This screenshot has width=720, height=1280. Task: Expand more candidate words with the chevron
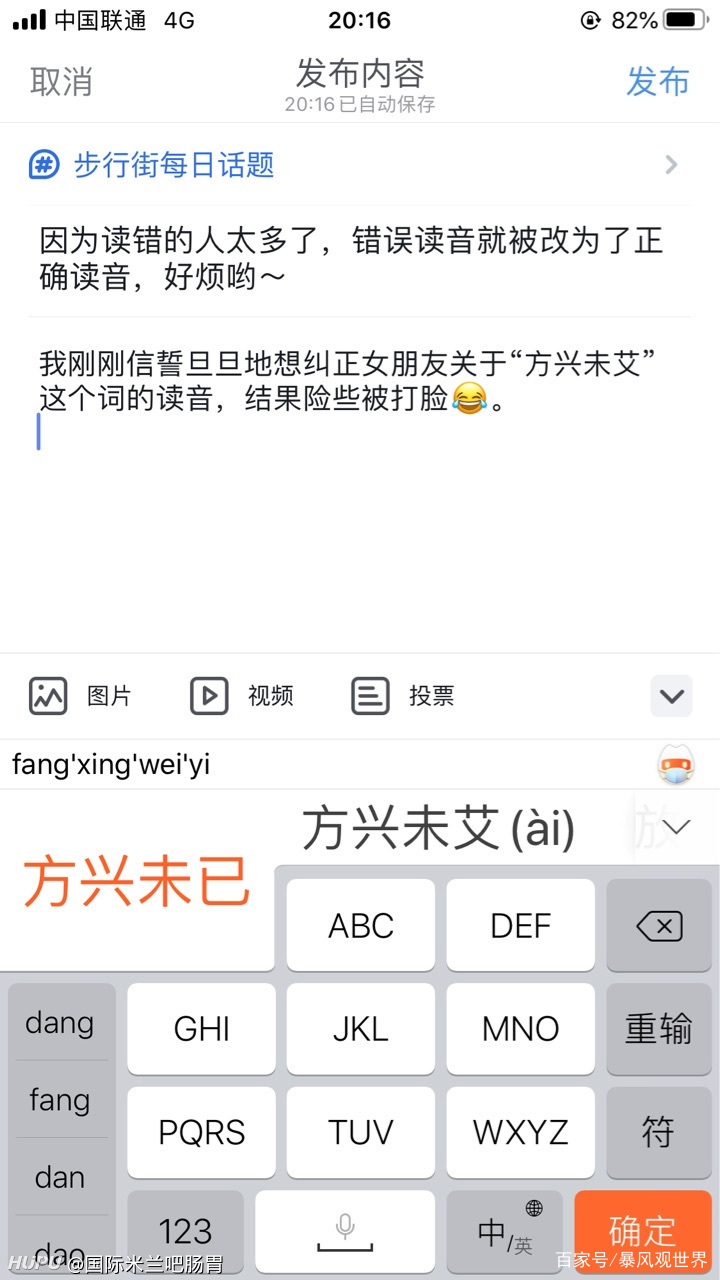(677, 827)
